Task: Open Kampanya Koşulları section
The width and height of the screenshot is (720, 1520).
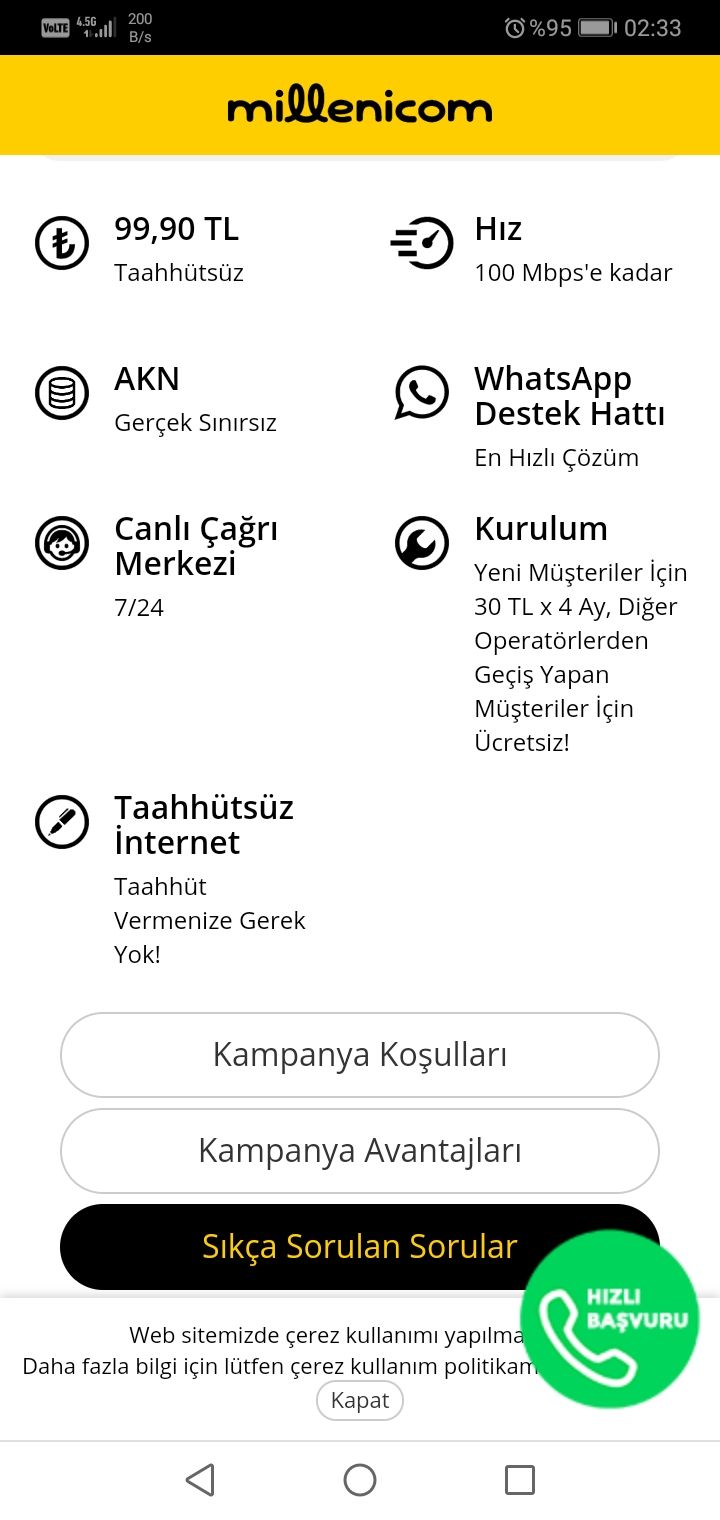Action: point(360,1055)
